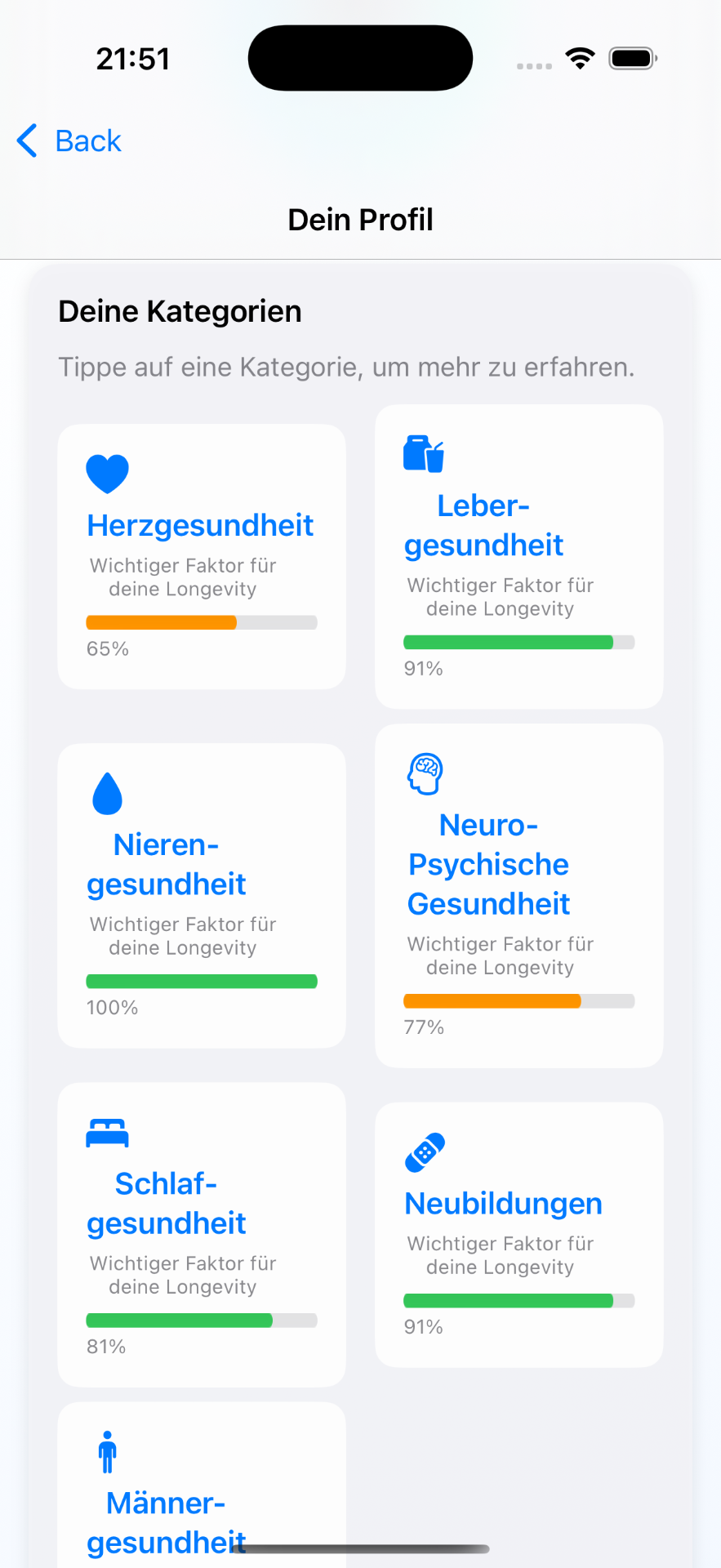Select the male figure icon for Männer-gesundheit
The image size is (721, 1568).
click(107, 1452)
